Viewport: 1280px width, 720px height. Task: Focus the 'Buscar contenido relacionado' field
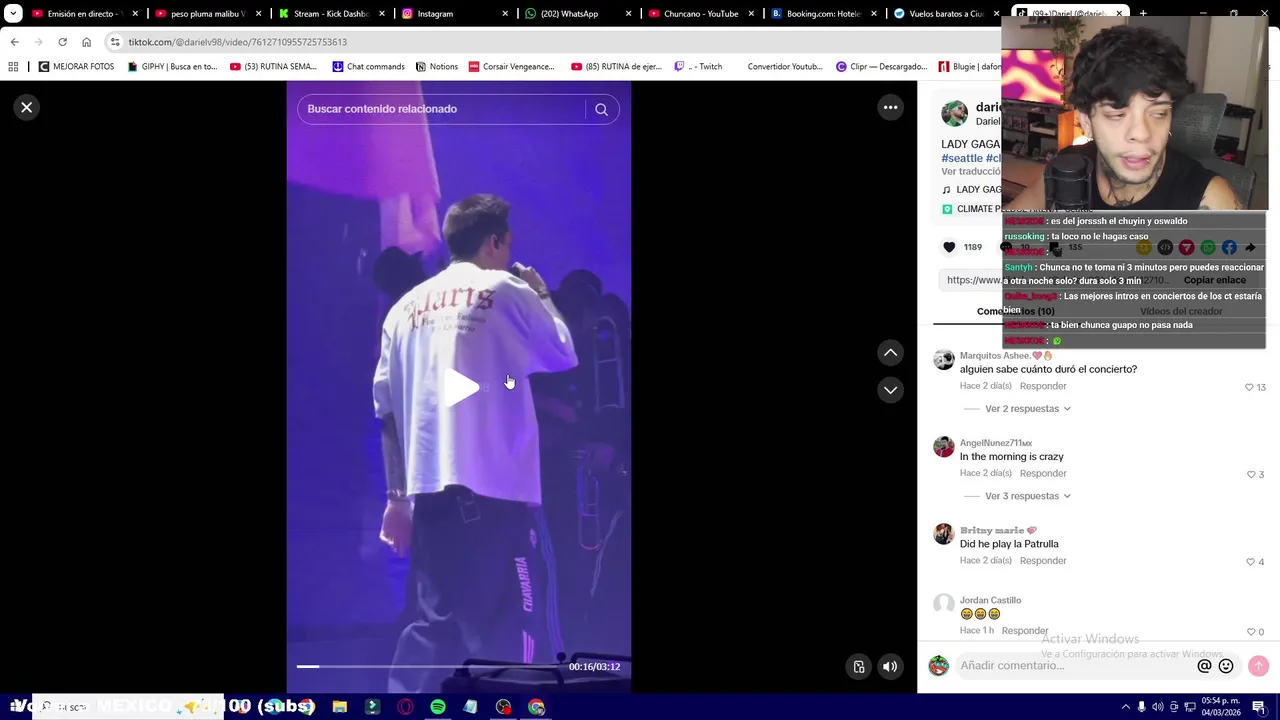pos(440,109)
